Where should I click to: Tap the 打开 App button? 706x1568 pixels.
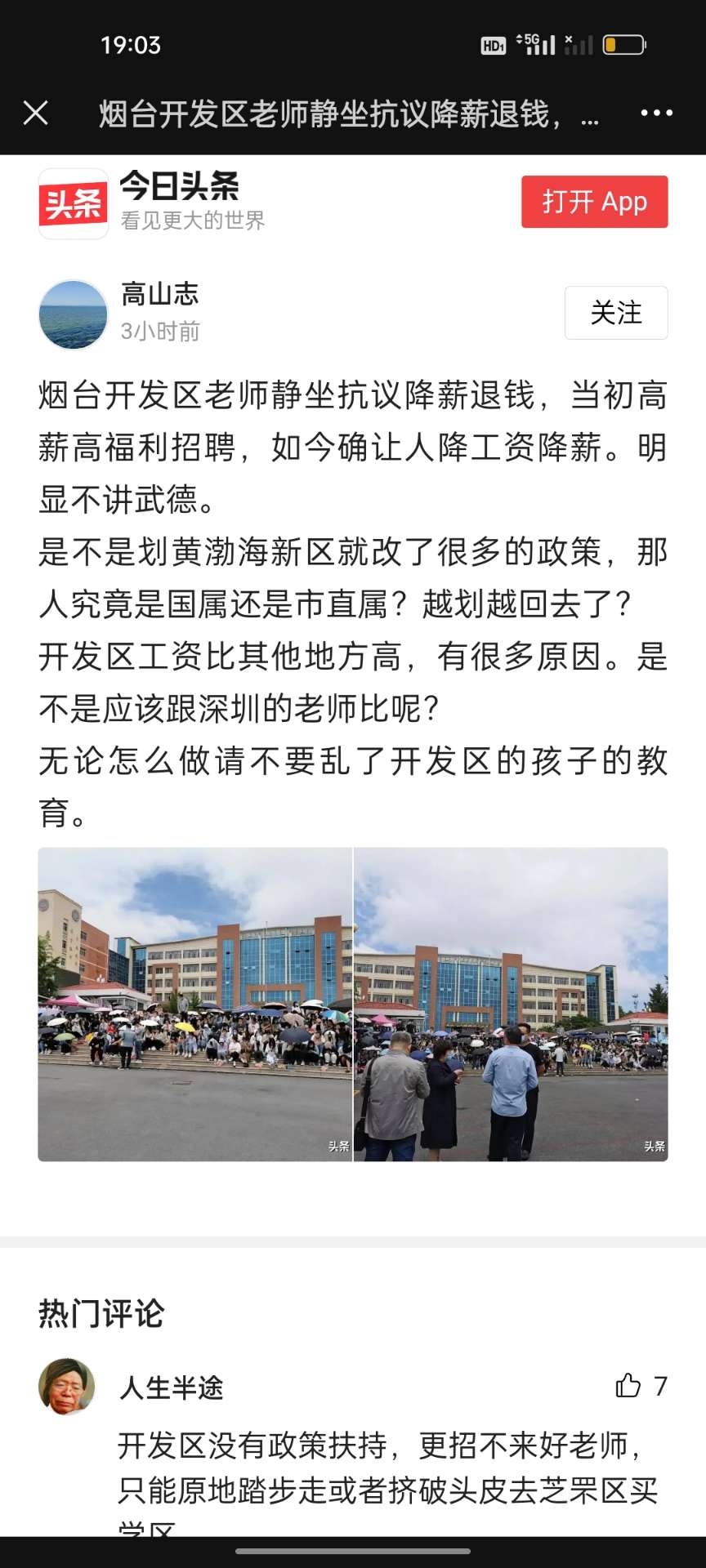594,202
